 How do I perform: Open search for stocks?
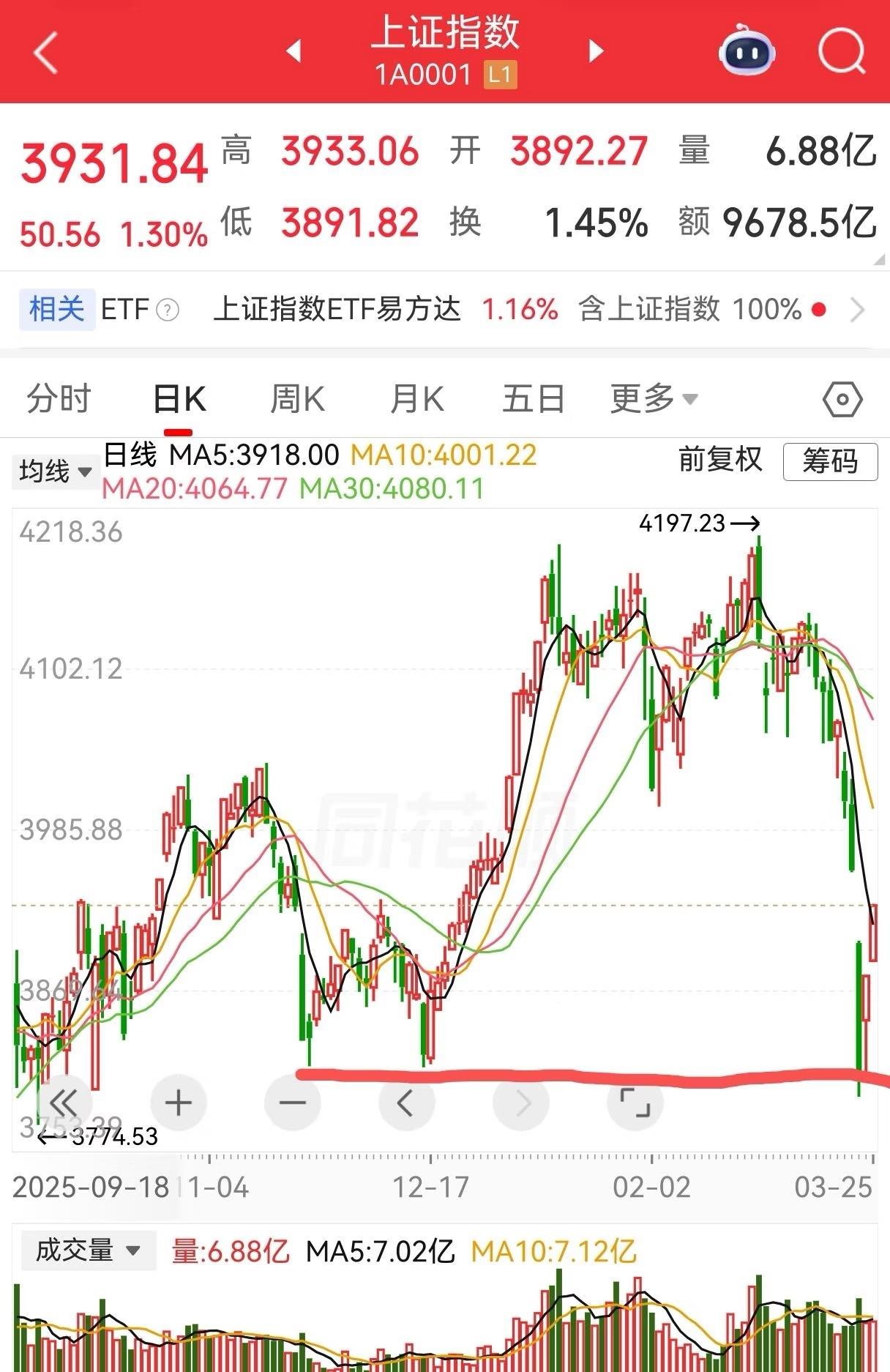[842, 51]
